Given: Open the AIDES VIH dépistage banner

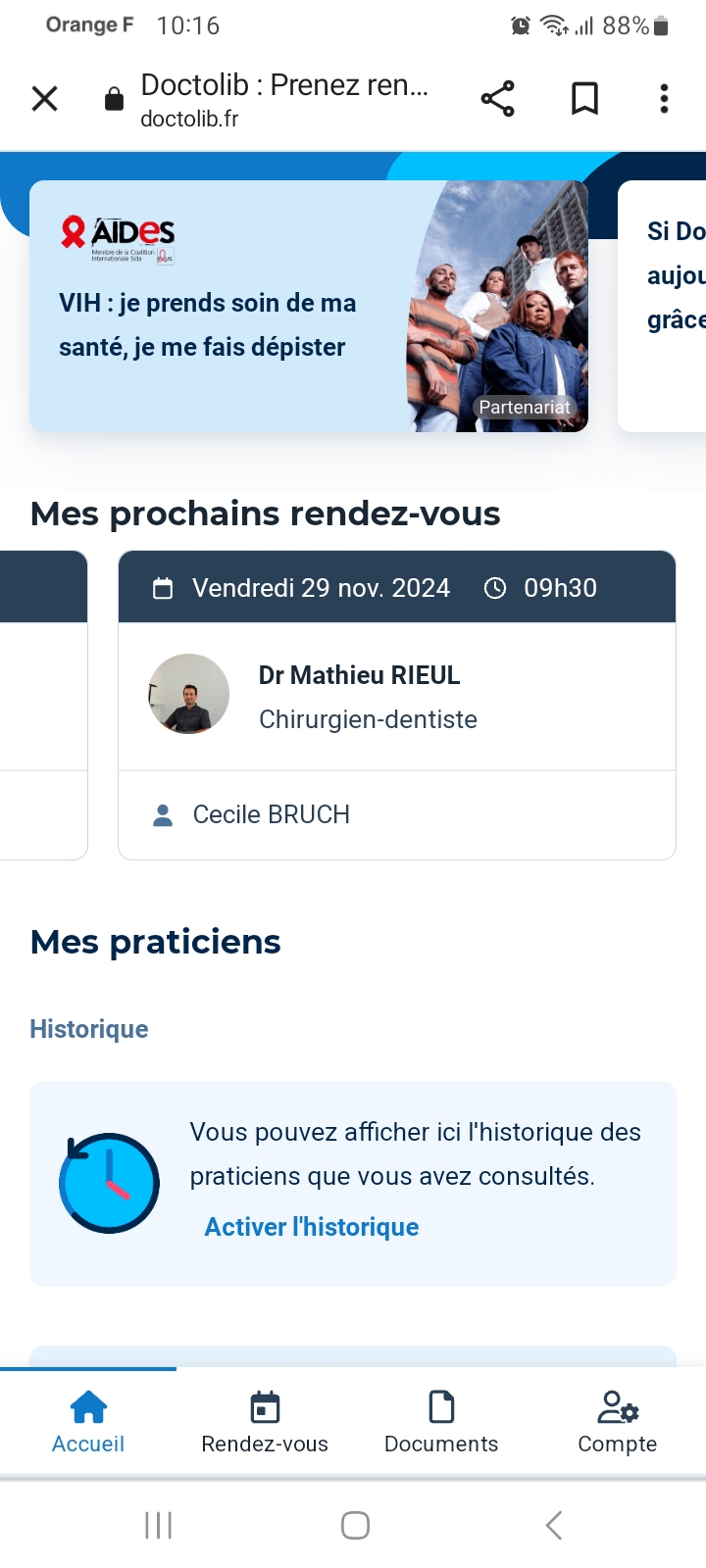Looking at the screenshot, I should 308,306.
